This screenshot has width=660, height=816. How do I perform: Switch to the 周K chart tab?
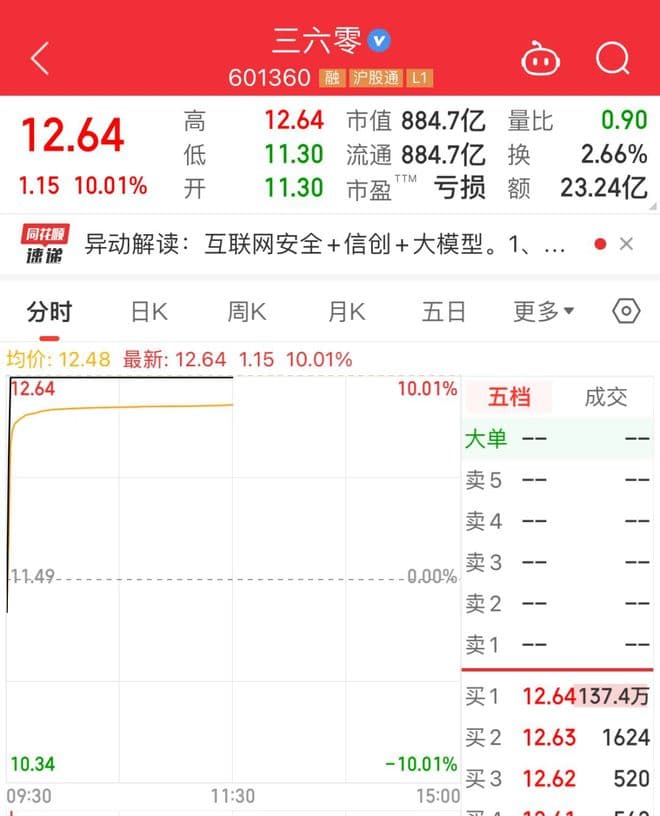coord(246,312)
